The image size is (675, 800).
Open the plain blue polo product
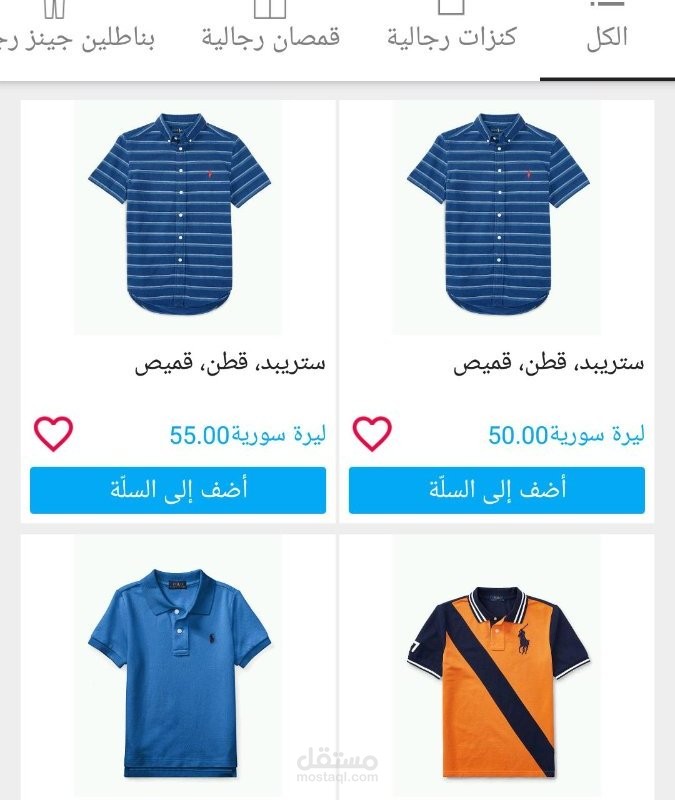point(178,668)
